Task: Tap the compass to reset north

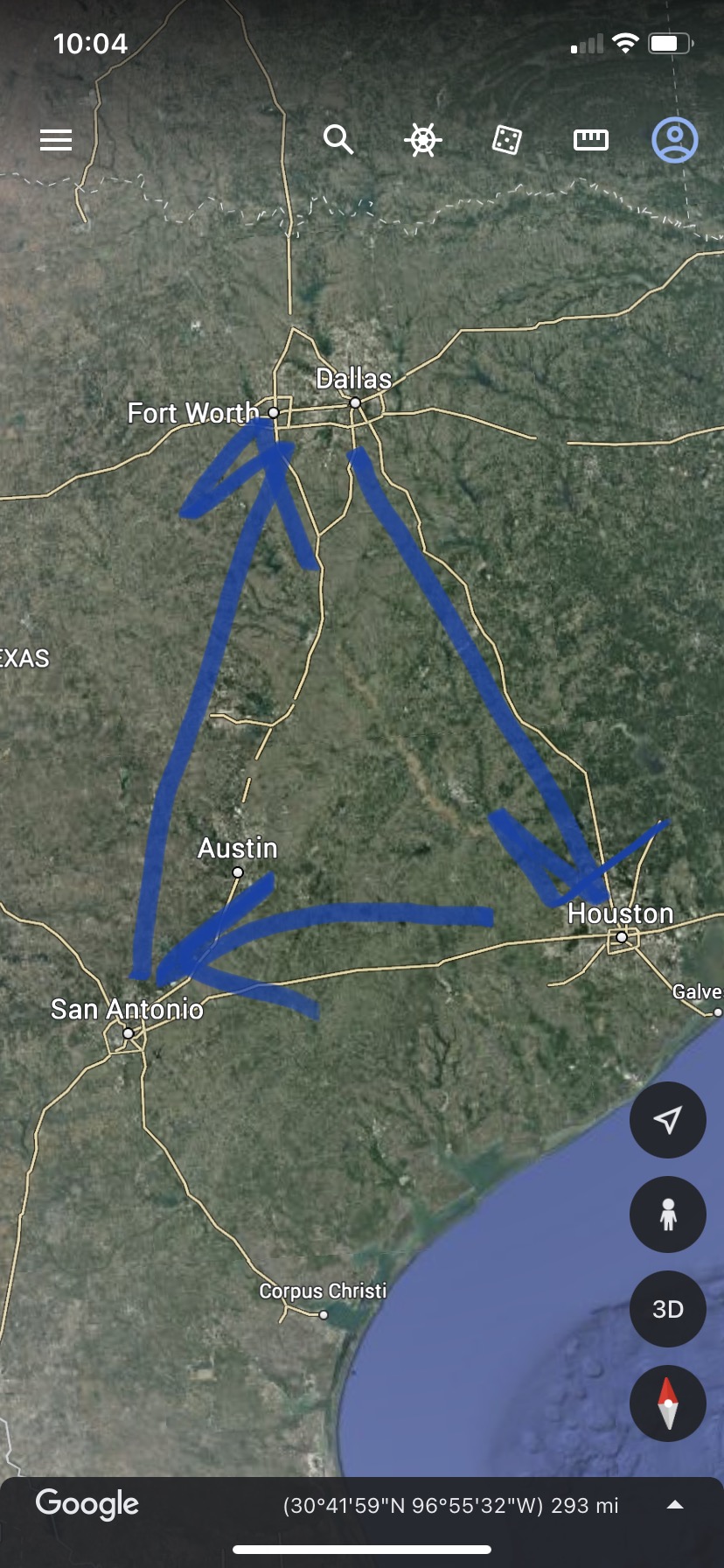Action: [668, 1403]
